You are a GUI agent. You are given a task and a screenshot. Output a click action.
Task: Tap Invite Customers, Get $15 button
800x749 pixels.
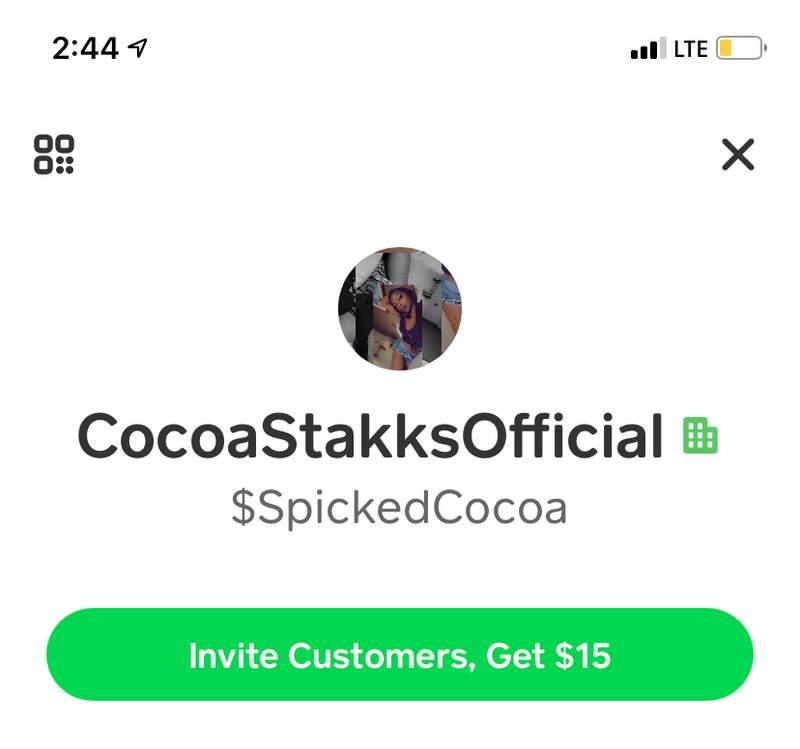pyautogui.click(x=400, y=655)
